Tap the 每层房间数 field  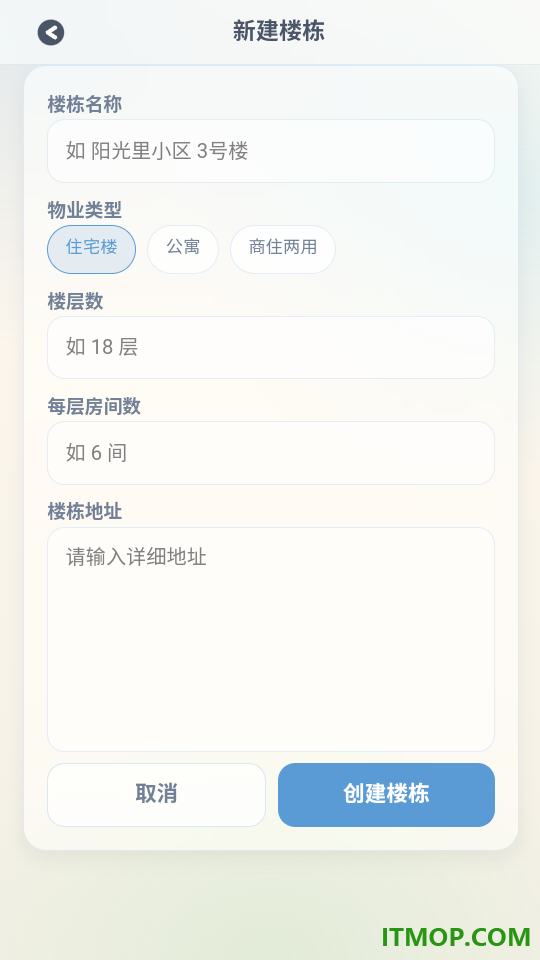point(271,453)
